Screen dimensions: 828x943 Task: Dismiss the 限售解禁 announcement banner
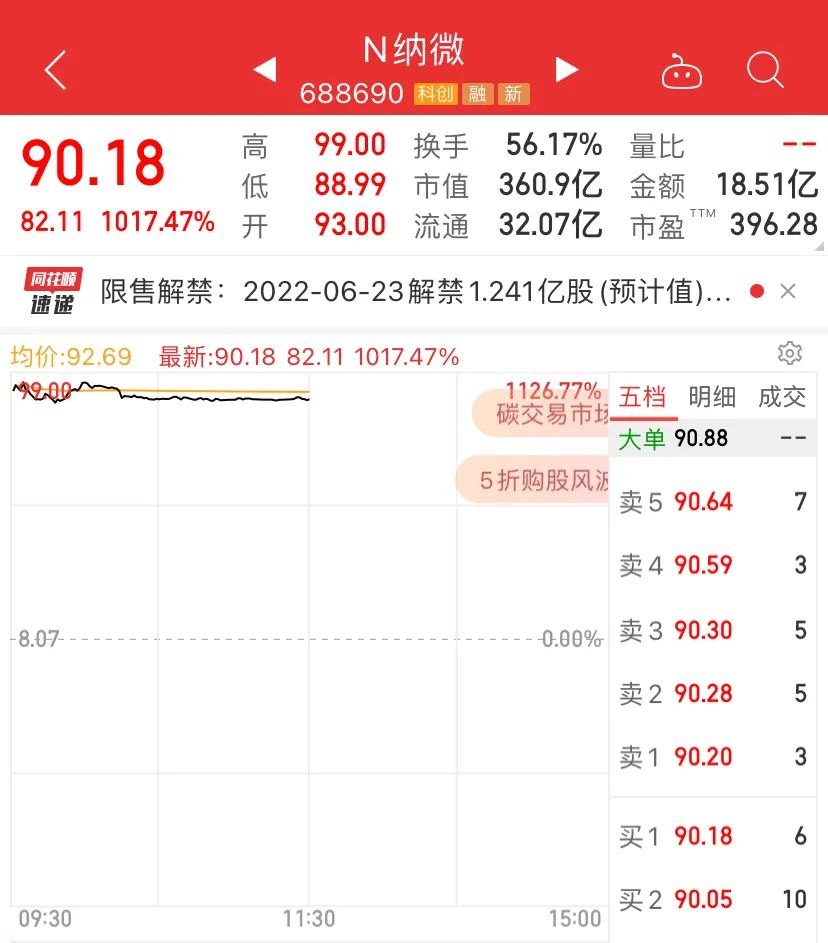click(789, 291)
